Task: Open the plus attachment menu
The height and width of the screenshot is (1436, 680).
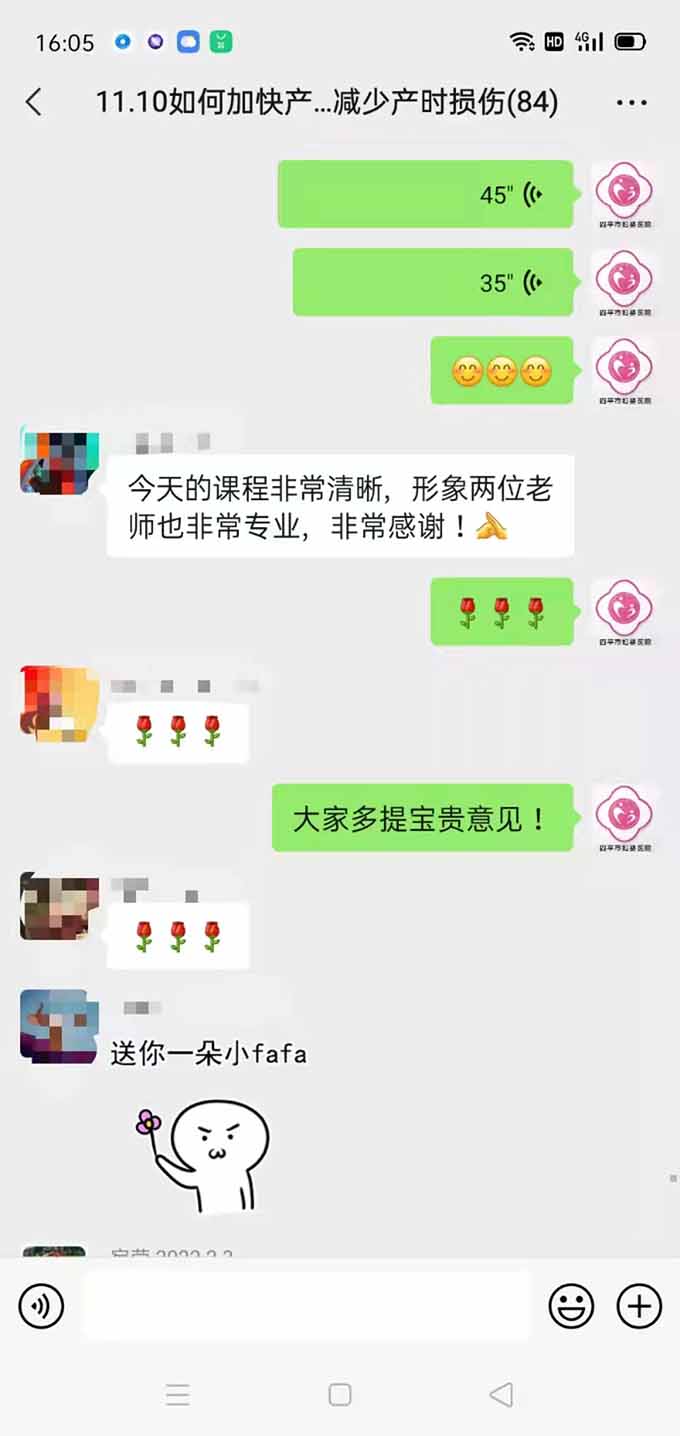Action: [639, 1306]
